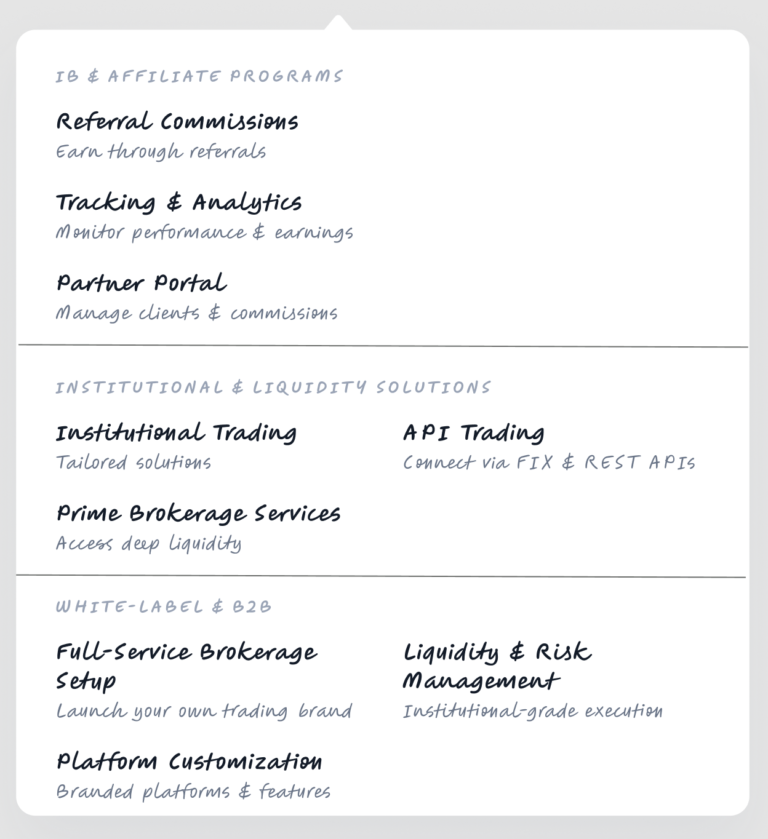Tap Platform Customization
768x839 pixels.
pyautogui.click(x=189, y=762)
